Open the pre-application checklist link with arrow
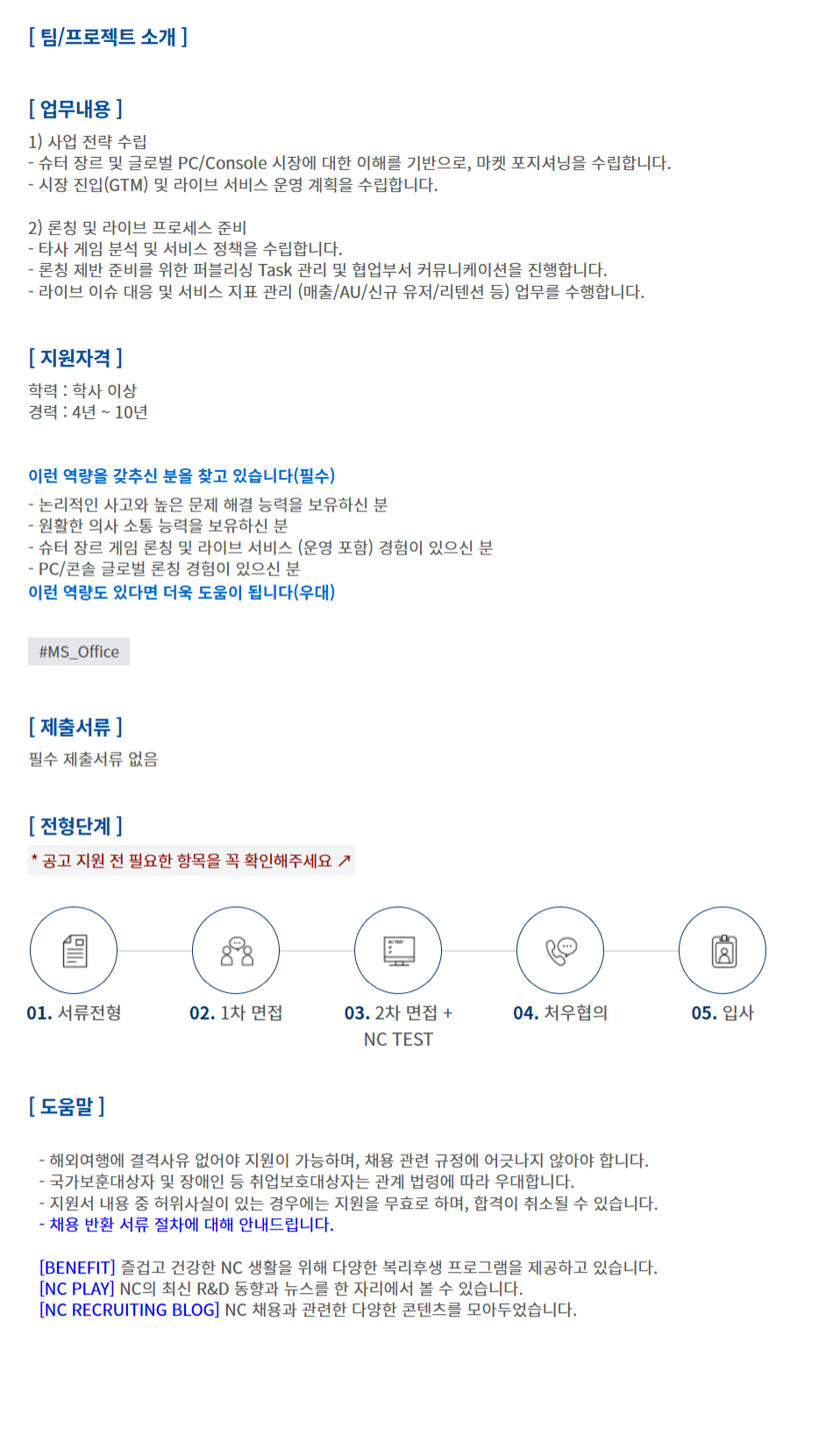Image resolution: width=840 pixels, height=1435 pixels. pyautogui.click(x=191, y=860)
